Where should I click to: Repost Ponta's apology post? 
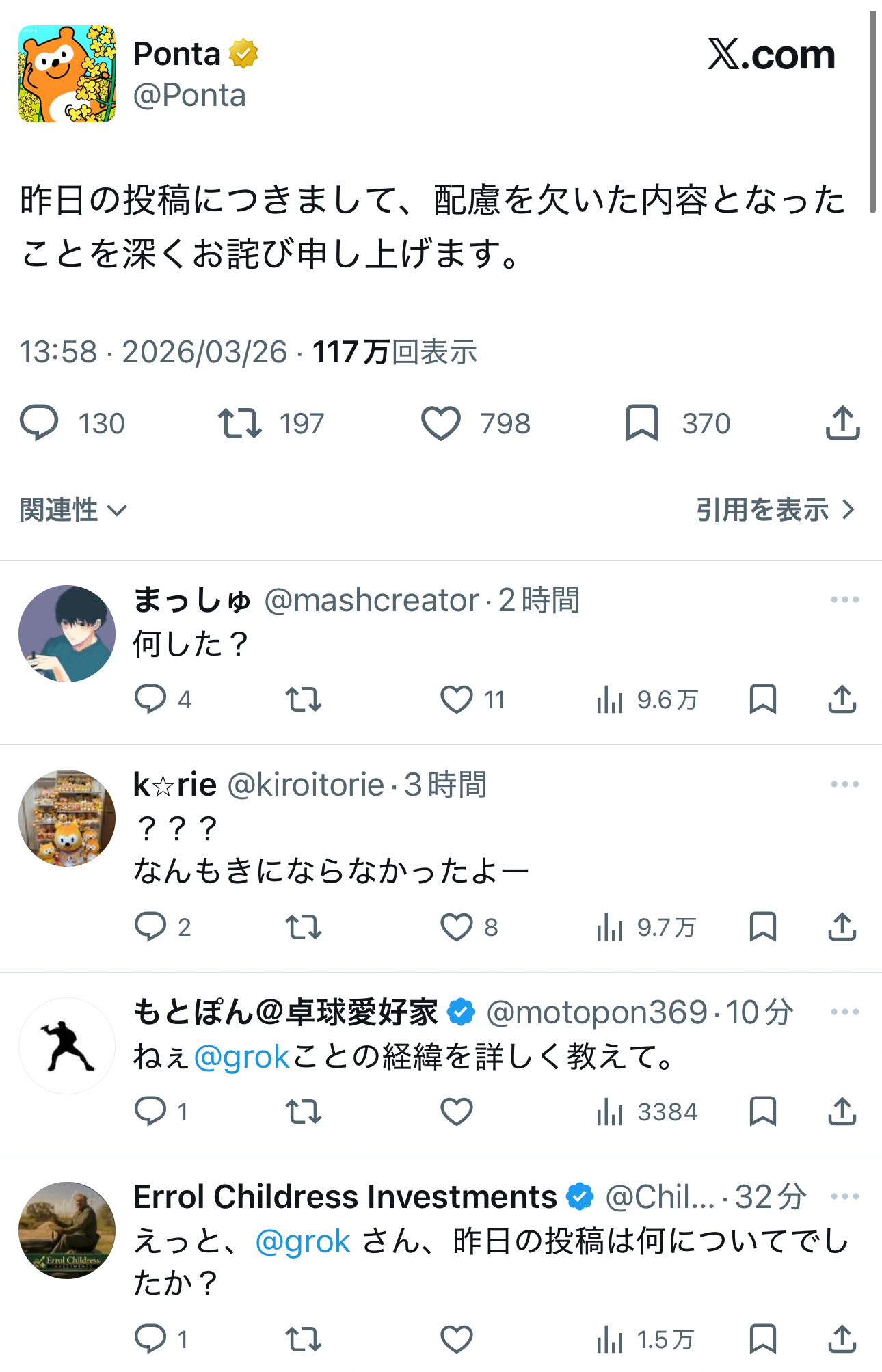240,422
